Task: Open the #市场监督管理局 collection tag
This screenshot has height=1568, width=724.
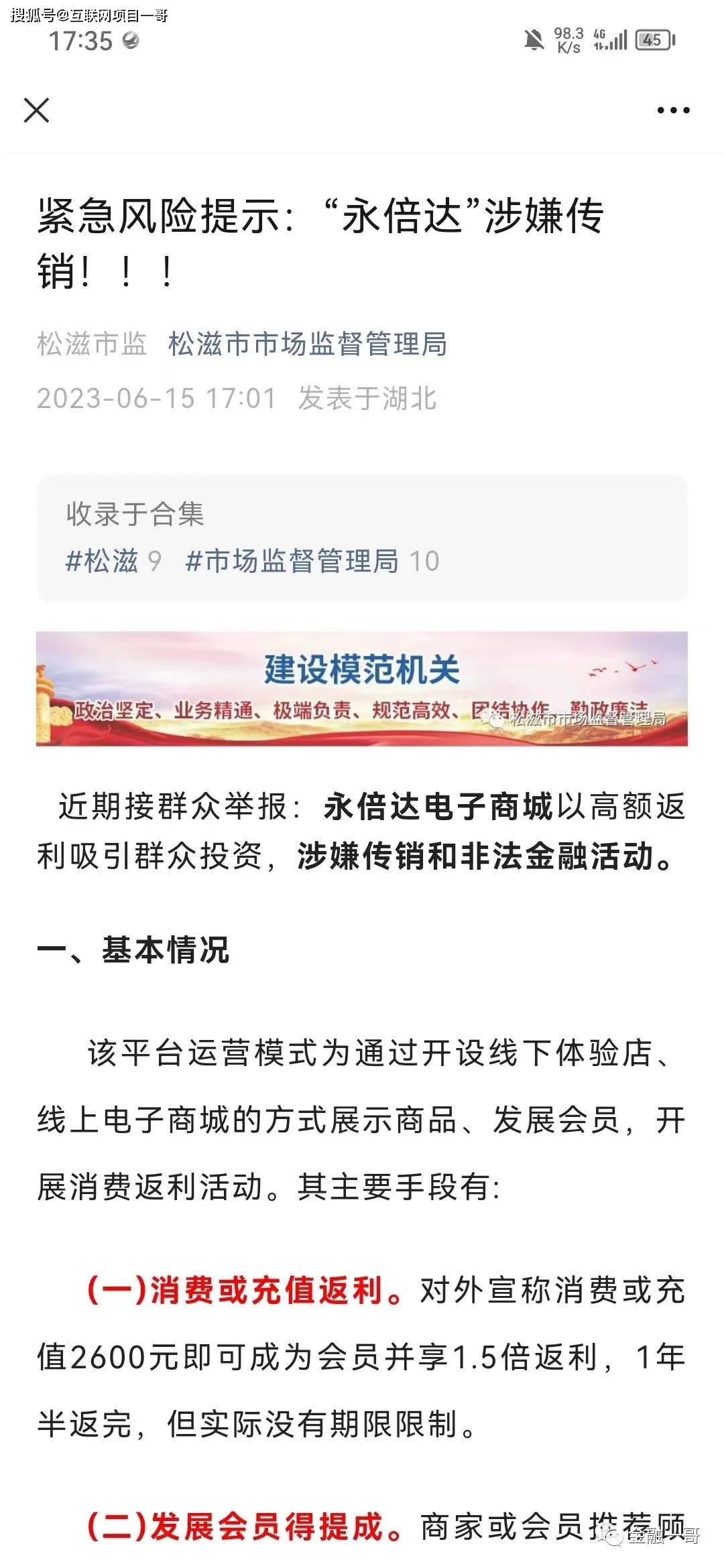Action: tap(312, 561)
